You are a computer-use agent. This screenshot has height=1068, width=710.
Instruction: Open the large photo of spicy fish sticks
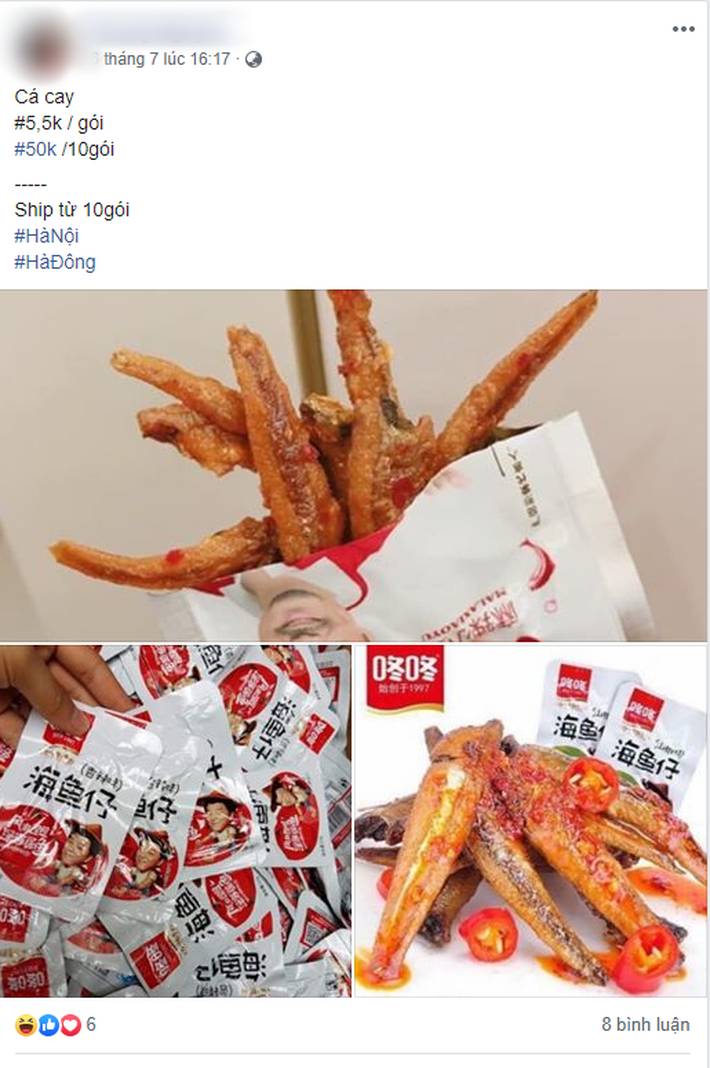(x=354, y=464)
